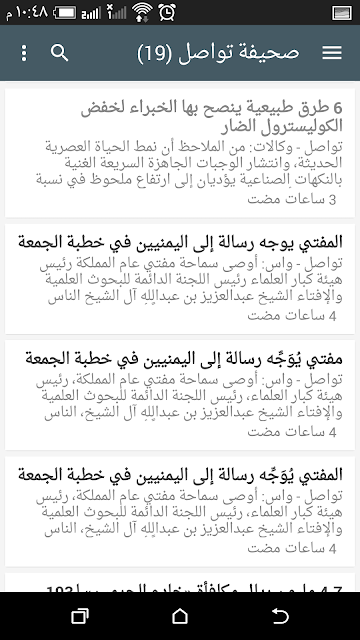Open the three-dot overflow menu
The width and height of the screenshot is (360, 640).
coord(24,53)
